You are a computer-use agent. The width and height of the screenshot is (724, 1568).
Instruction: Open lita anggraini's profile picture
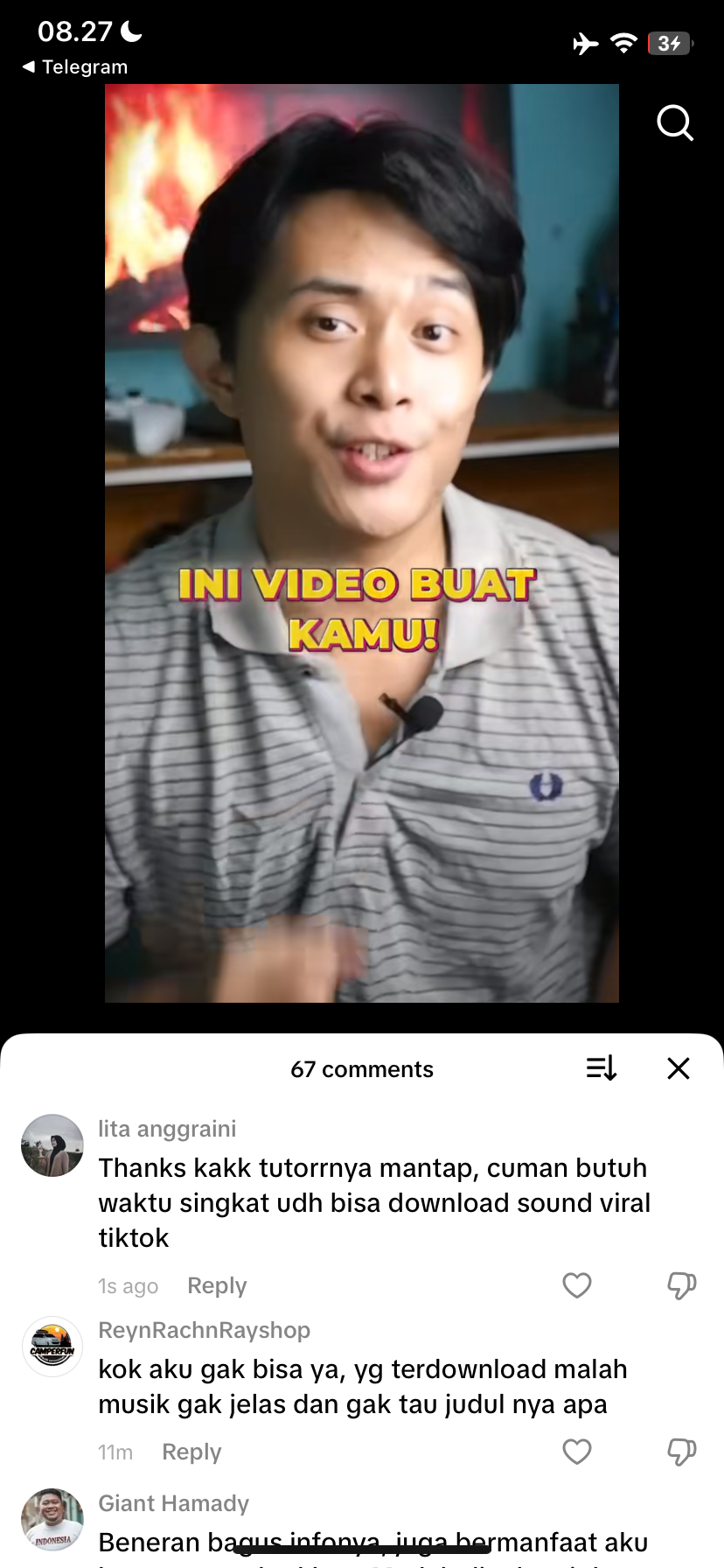pos(52,1145)
